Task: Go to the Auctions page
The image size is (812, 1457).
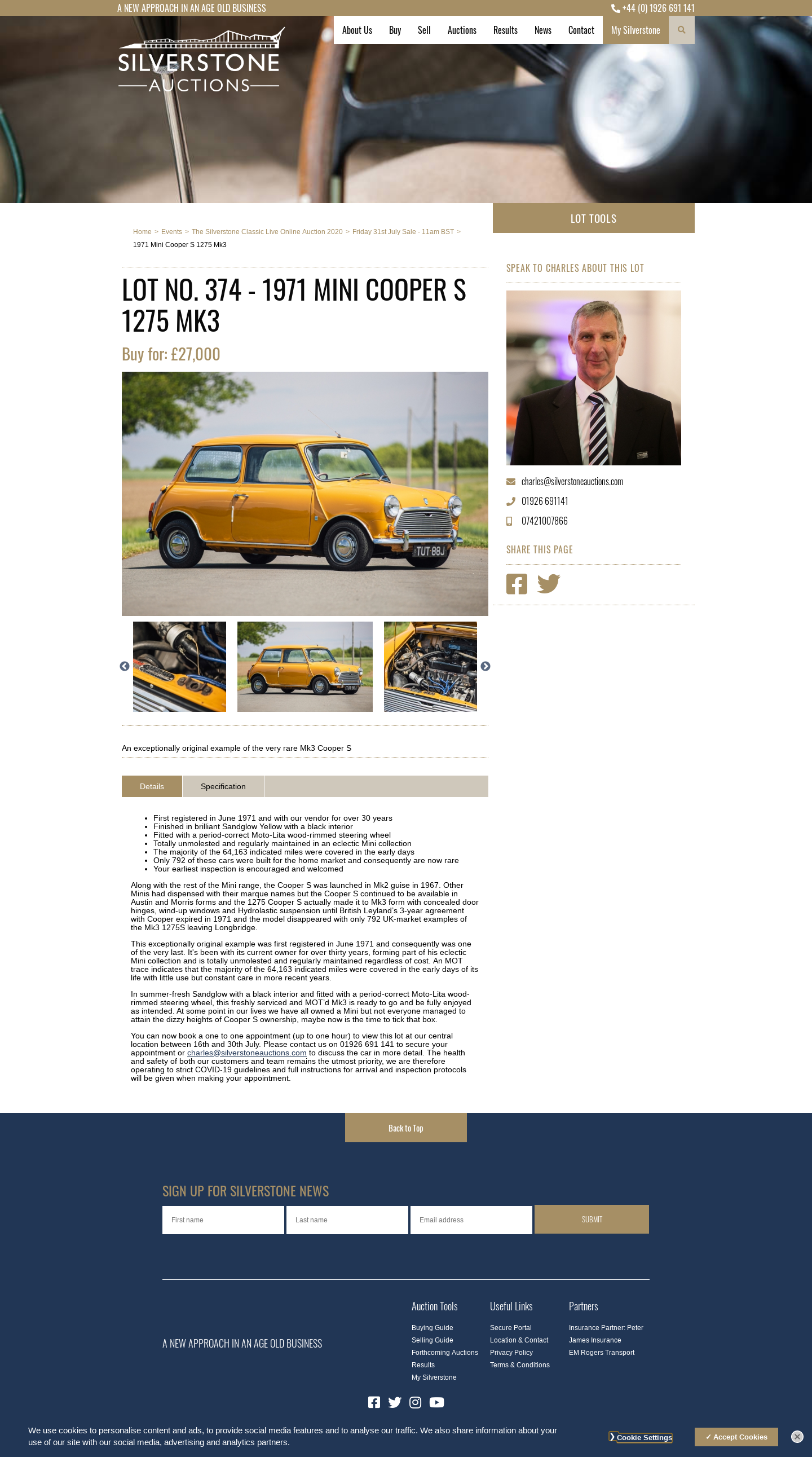Action: pyautogui.click(x=461, y=30)
